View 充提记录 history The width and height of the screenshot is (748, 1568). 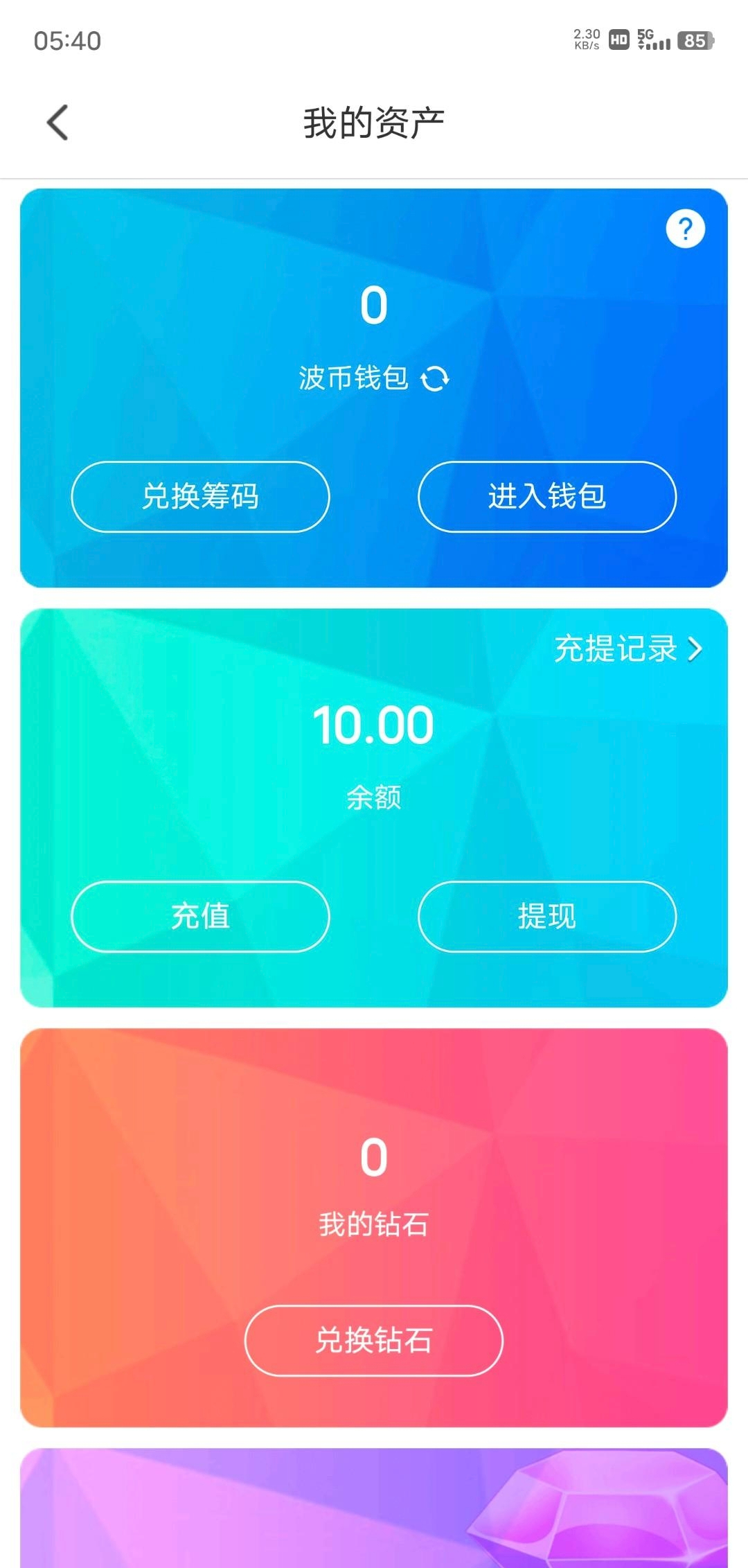click(627, 649)
